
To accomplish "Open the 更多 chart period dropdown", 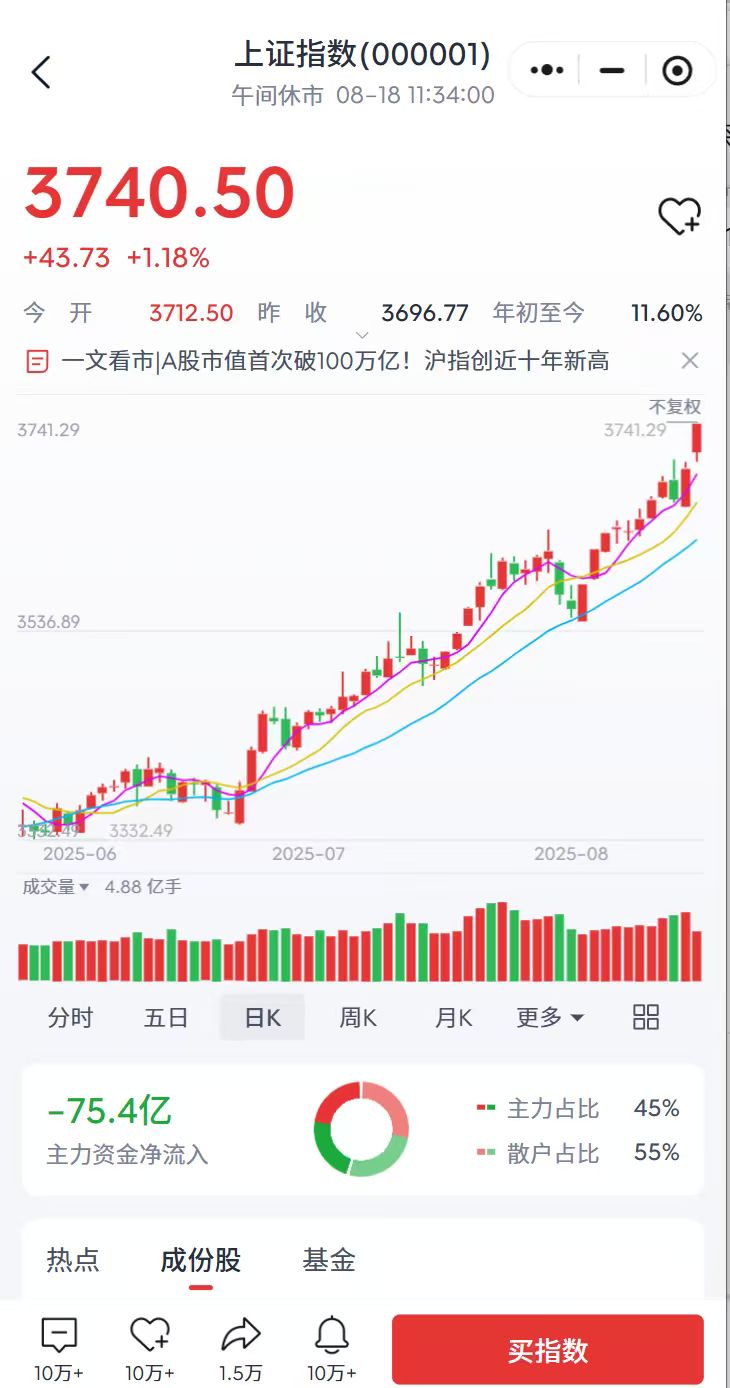I will tap(549, 1018).
